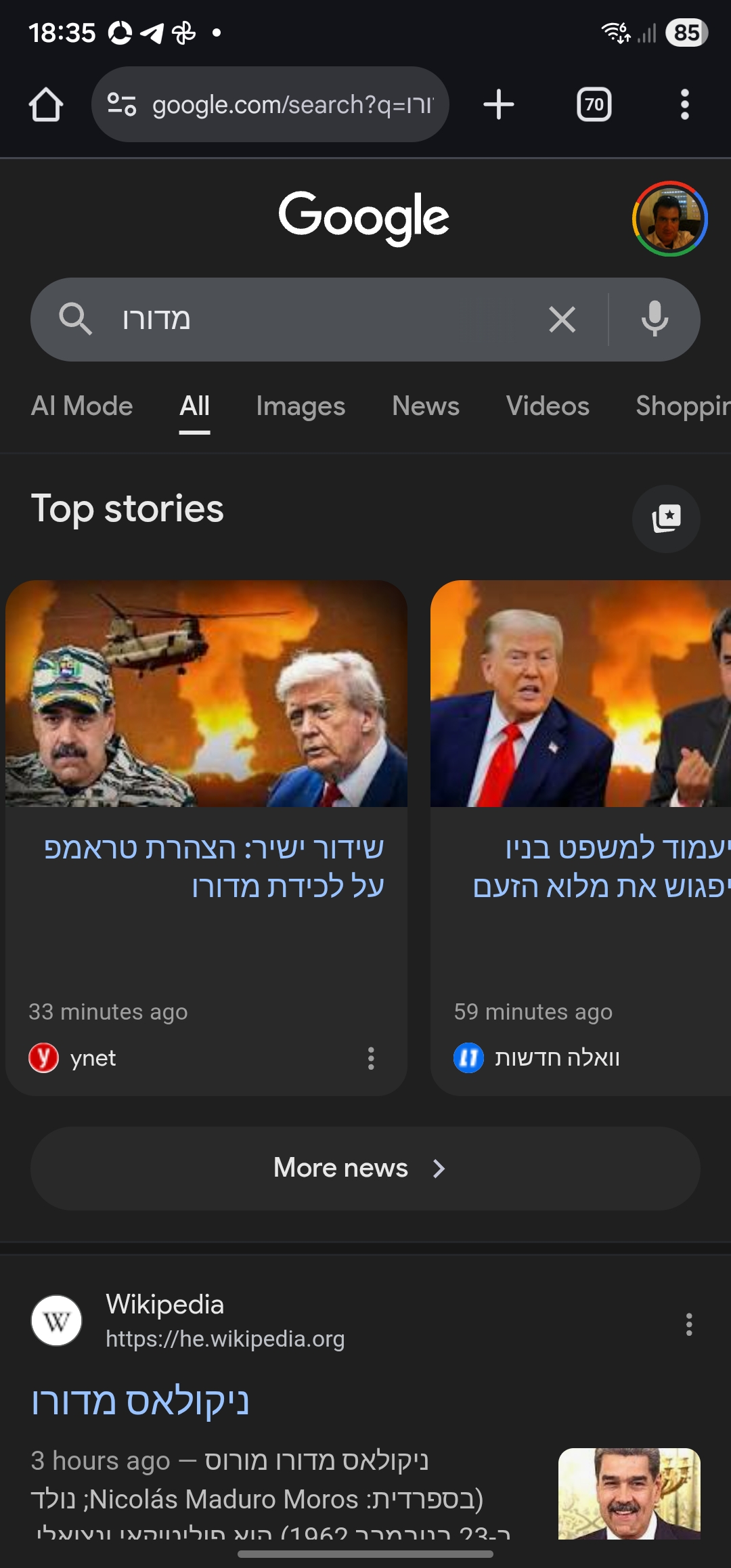This screenshot has height=1568, width=731.
Task: Switch to AI Mode
Action: 82,406
